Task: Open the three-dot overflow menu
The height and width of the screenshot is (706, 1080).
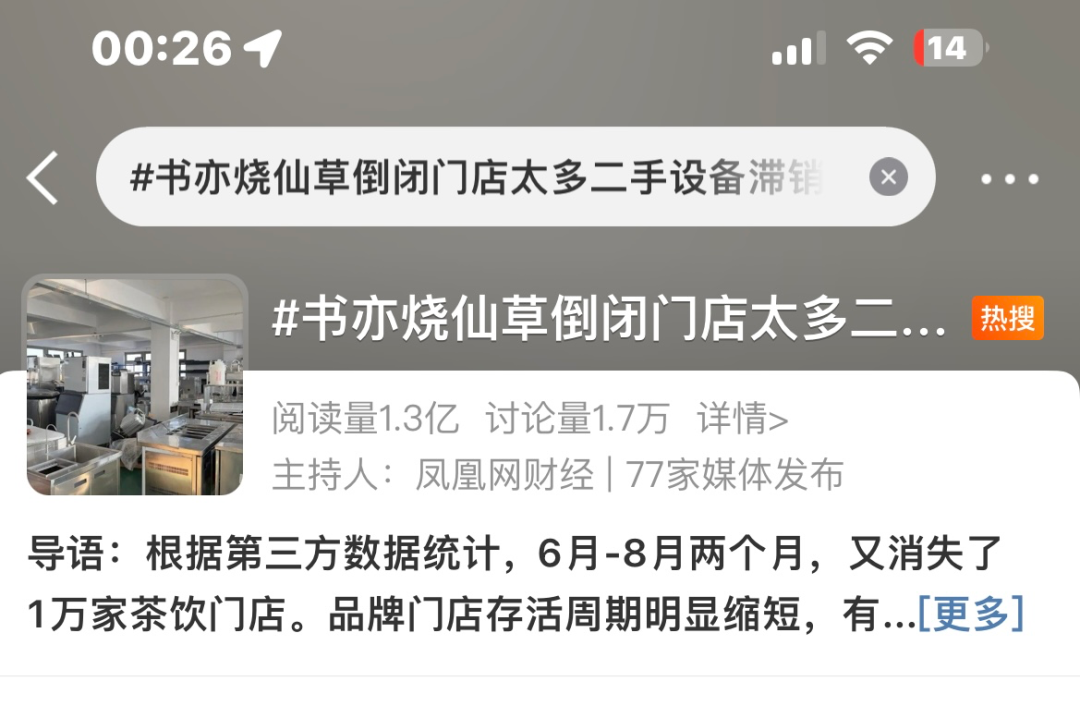Action: (x=1009, y=180)
